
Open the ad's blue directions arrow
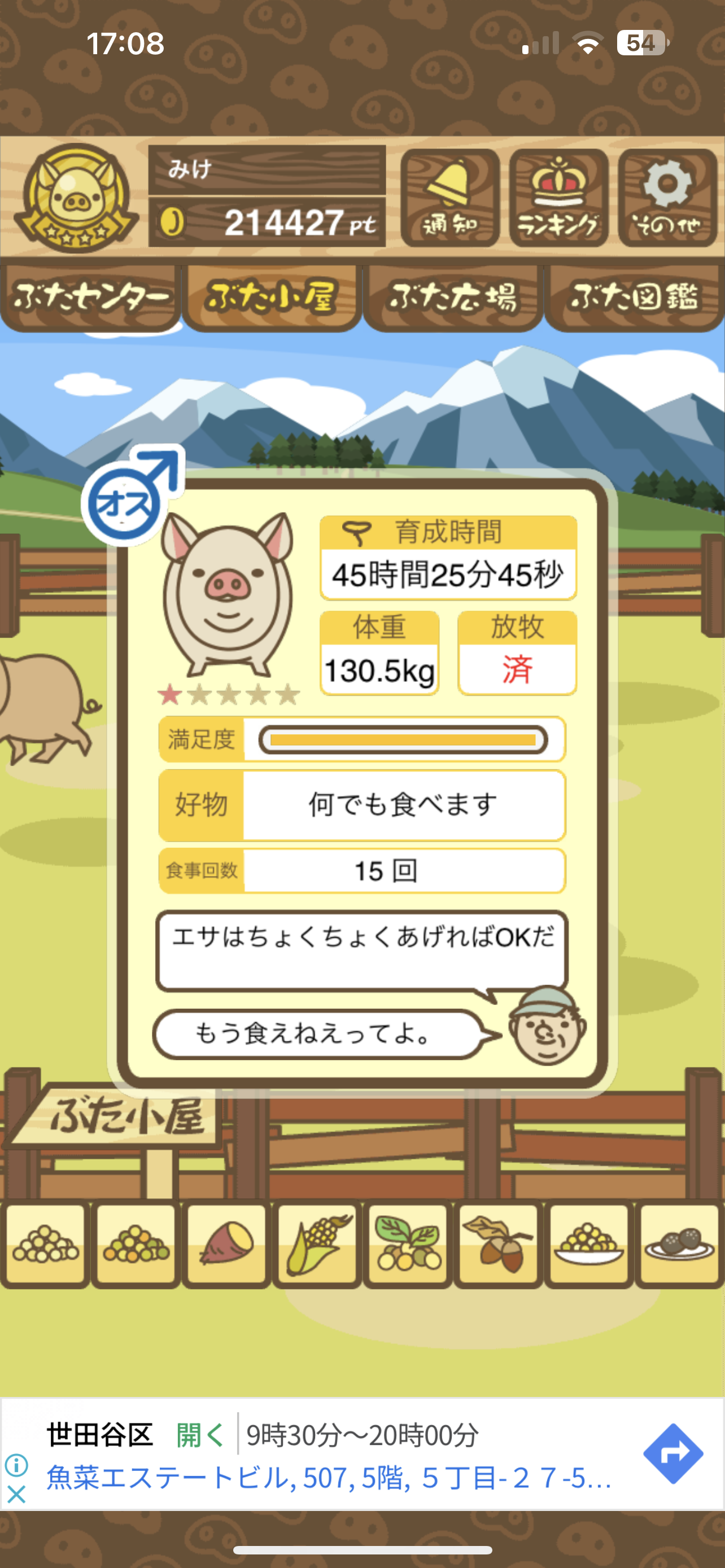(x=672, y=1453)
